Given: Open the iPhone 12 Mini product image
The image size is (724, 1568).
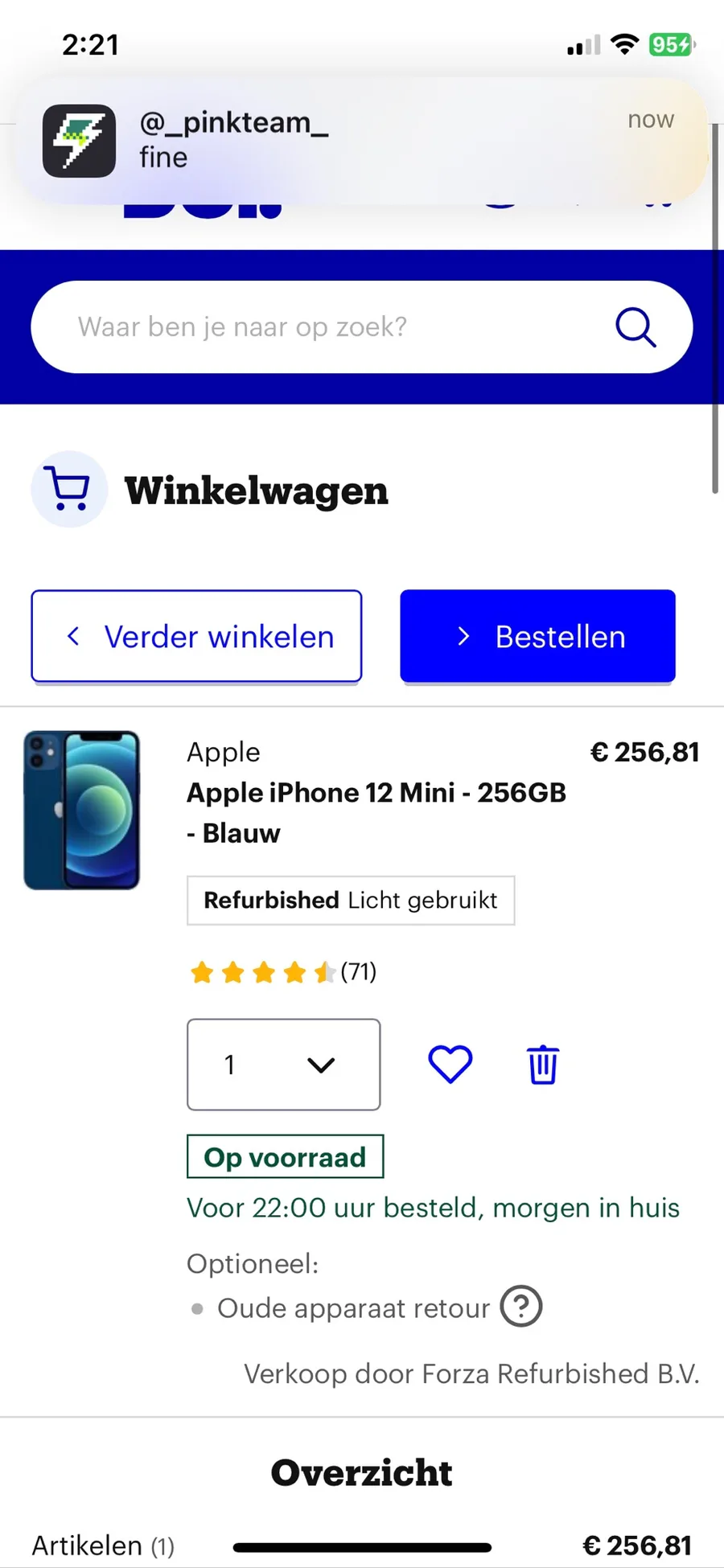Looking at the screenshot, I should (x=82, y=810).
